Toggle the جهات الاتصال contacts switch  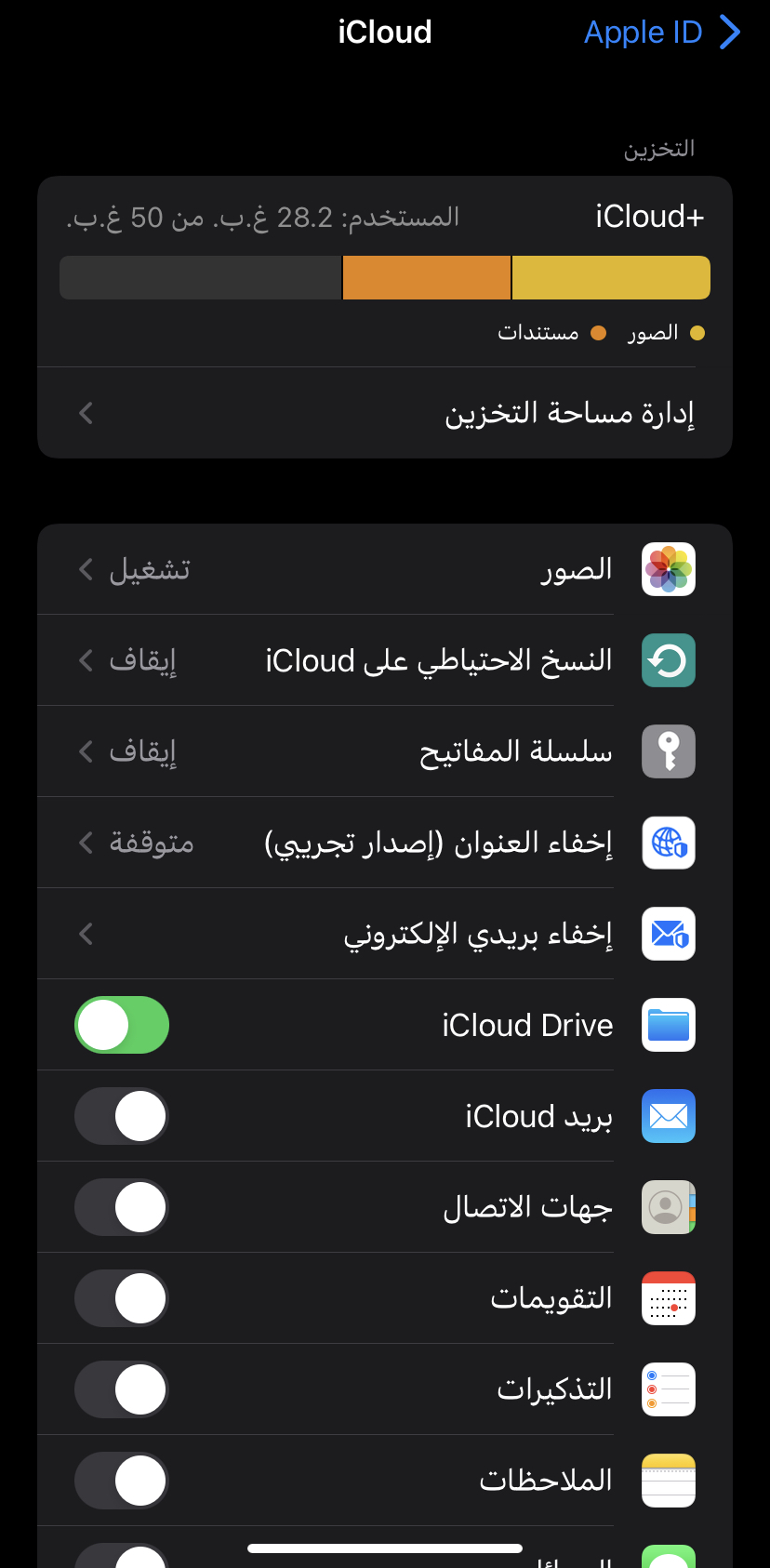(x=122, y=1207)
